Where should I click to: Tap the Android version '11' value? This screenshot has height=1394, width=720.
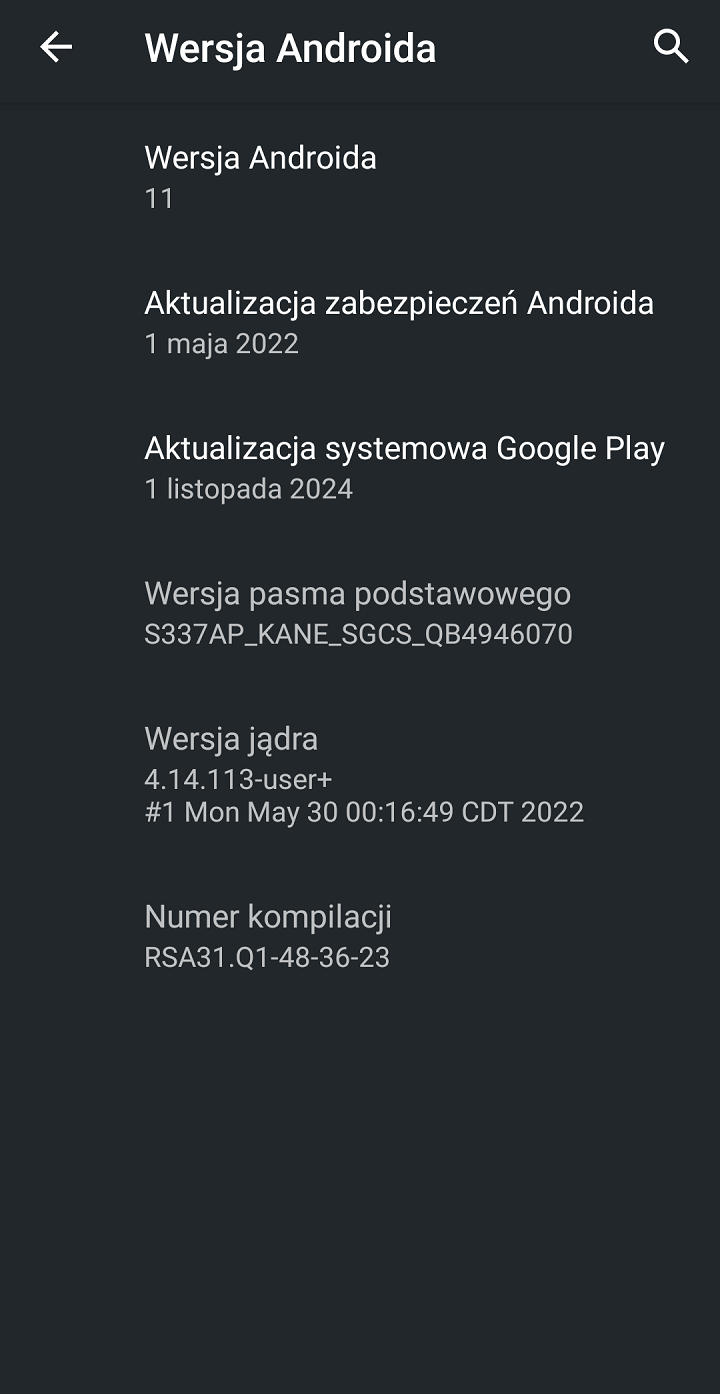(x=158, y=198)
